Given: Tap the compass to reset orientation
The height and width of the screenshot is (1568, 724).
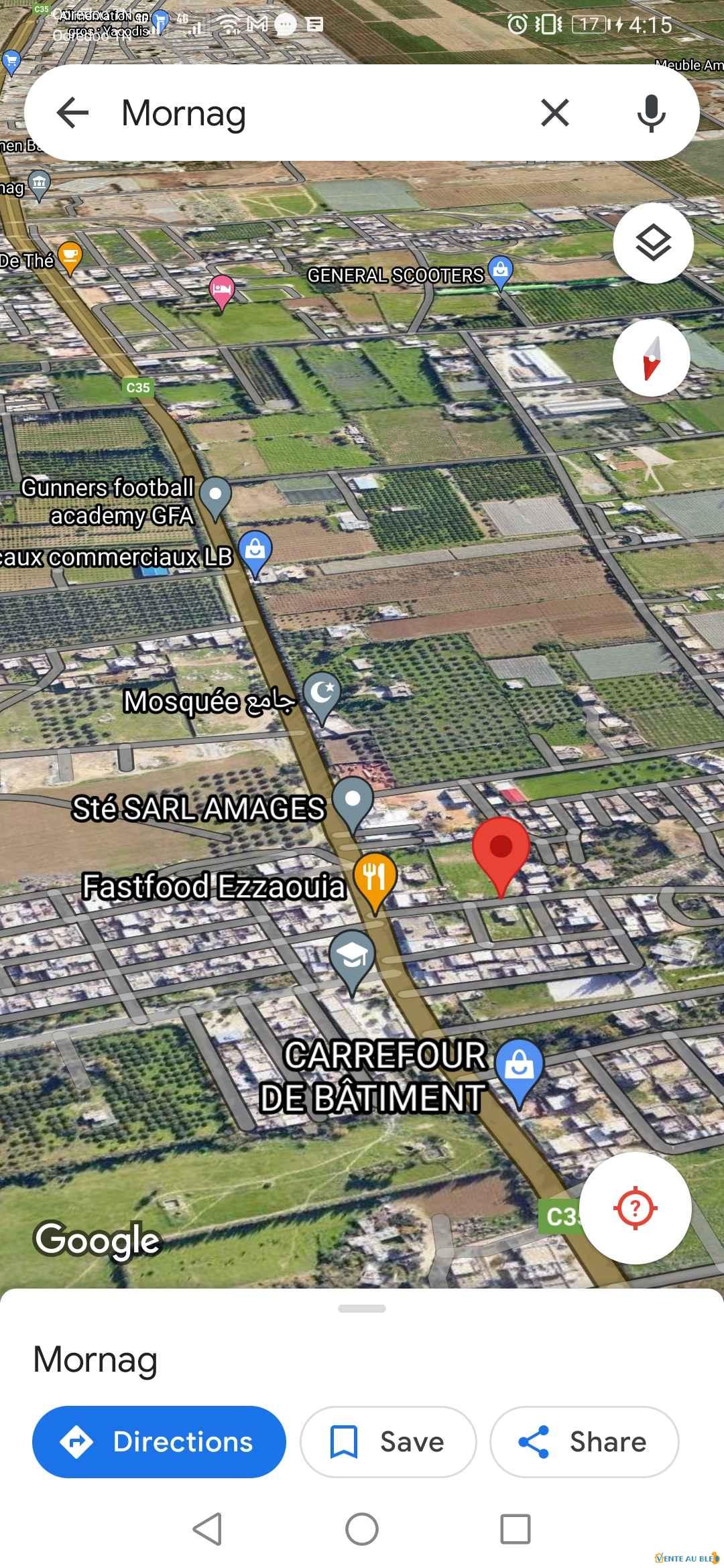Looking at the screenshot, I should pyautogui.click(x=652, y=358).
